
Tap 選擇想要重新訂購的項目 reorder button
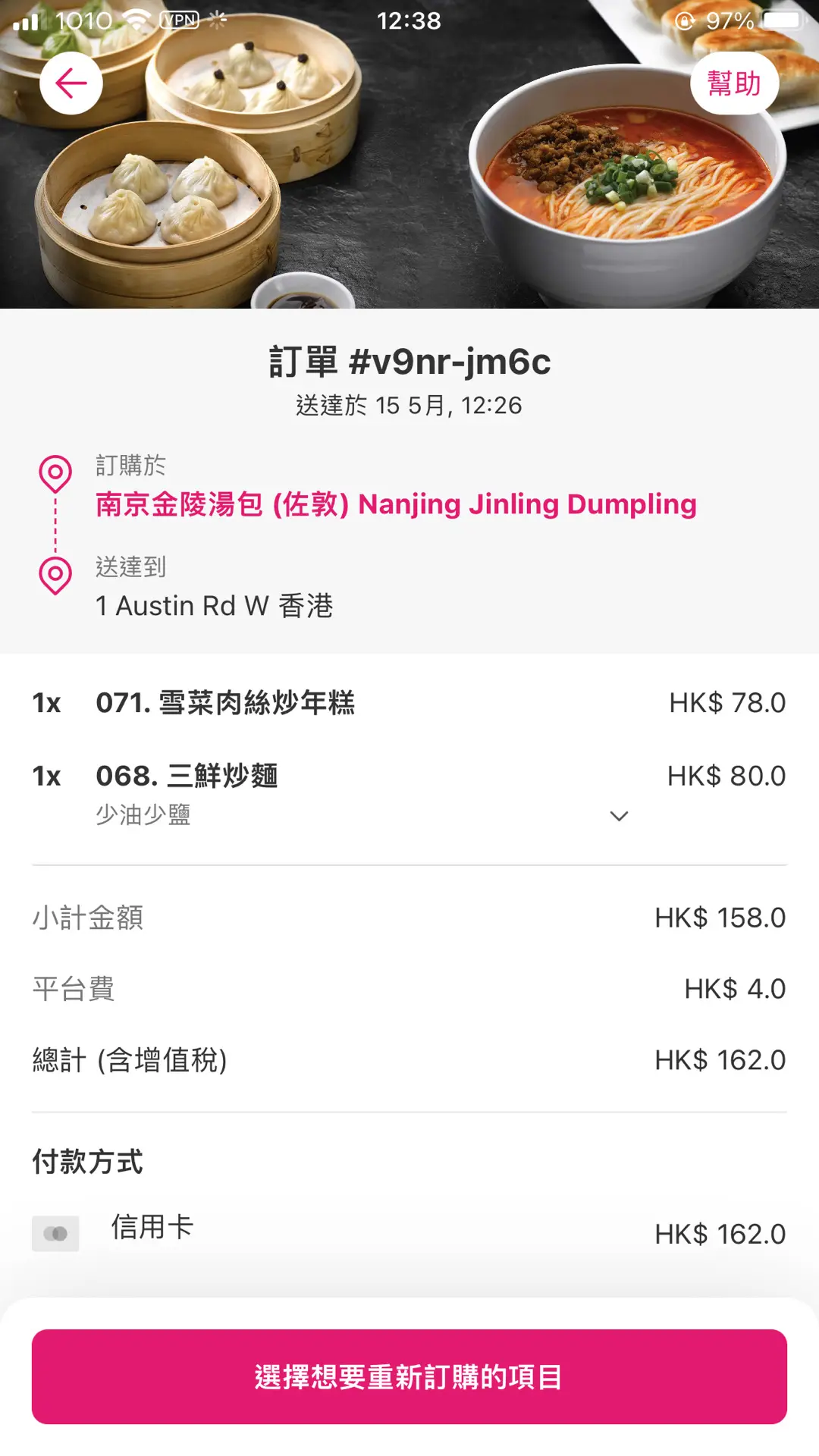409,1376
